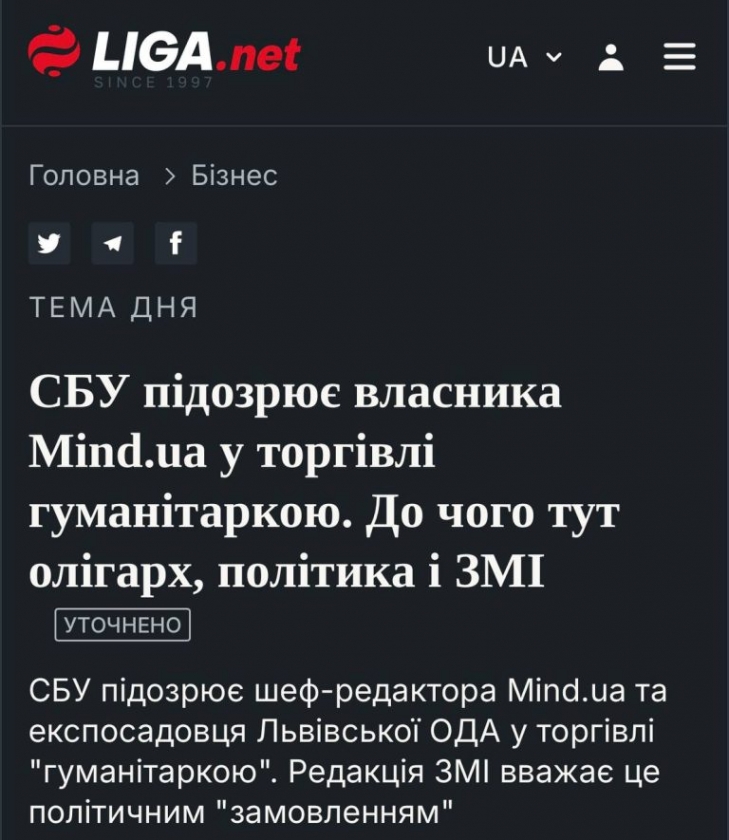Share the article on Facebook
729x840 pixels.
(175, 243)
